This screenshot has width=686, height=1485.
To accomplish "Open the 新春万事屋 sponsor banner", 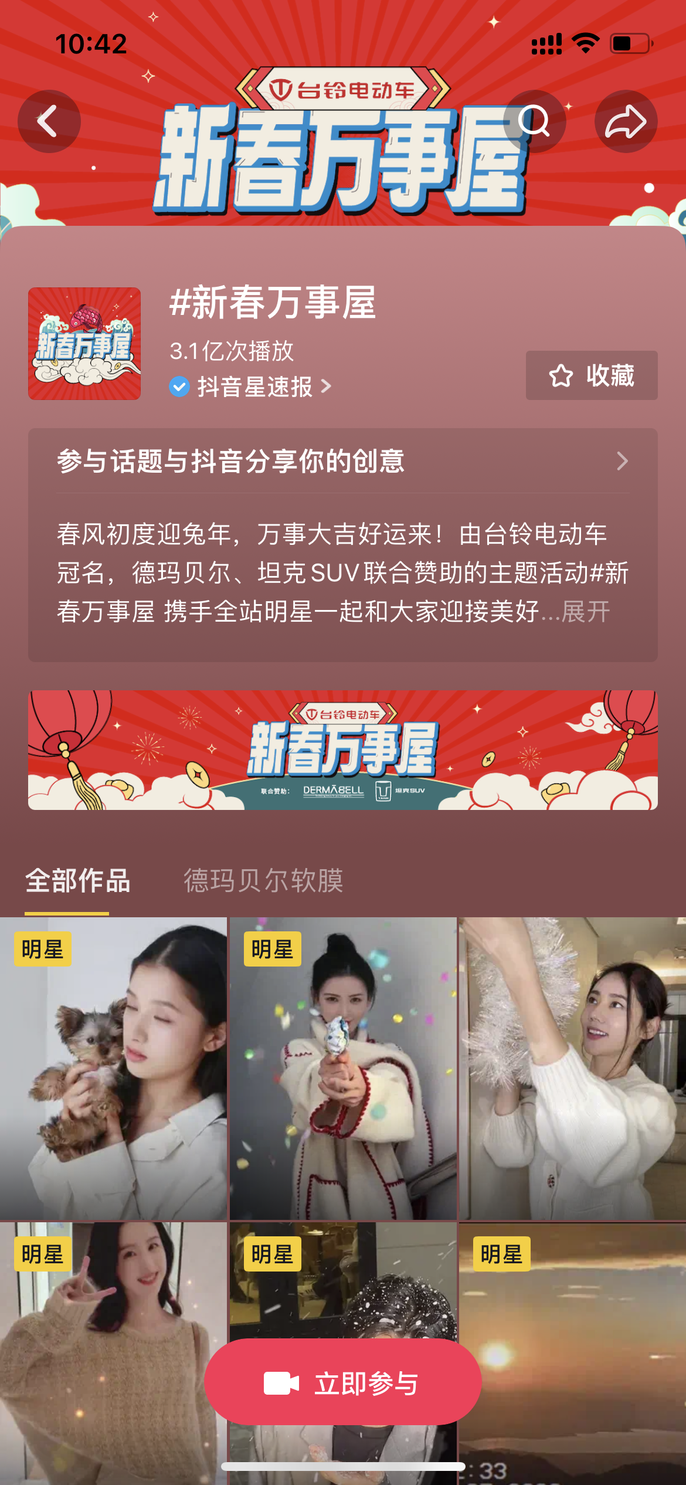I will click(342, 750).
